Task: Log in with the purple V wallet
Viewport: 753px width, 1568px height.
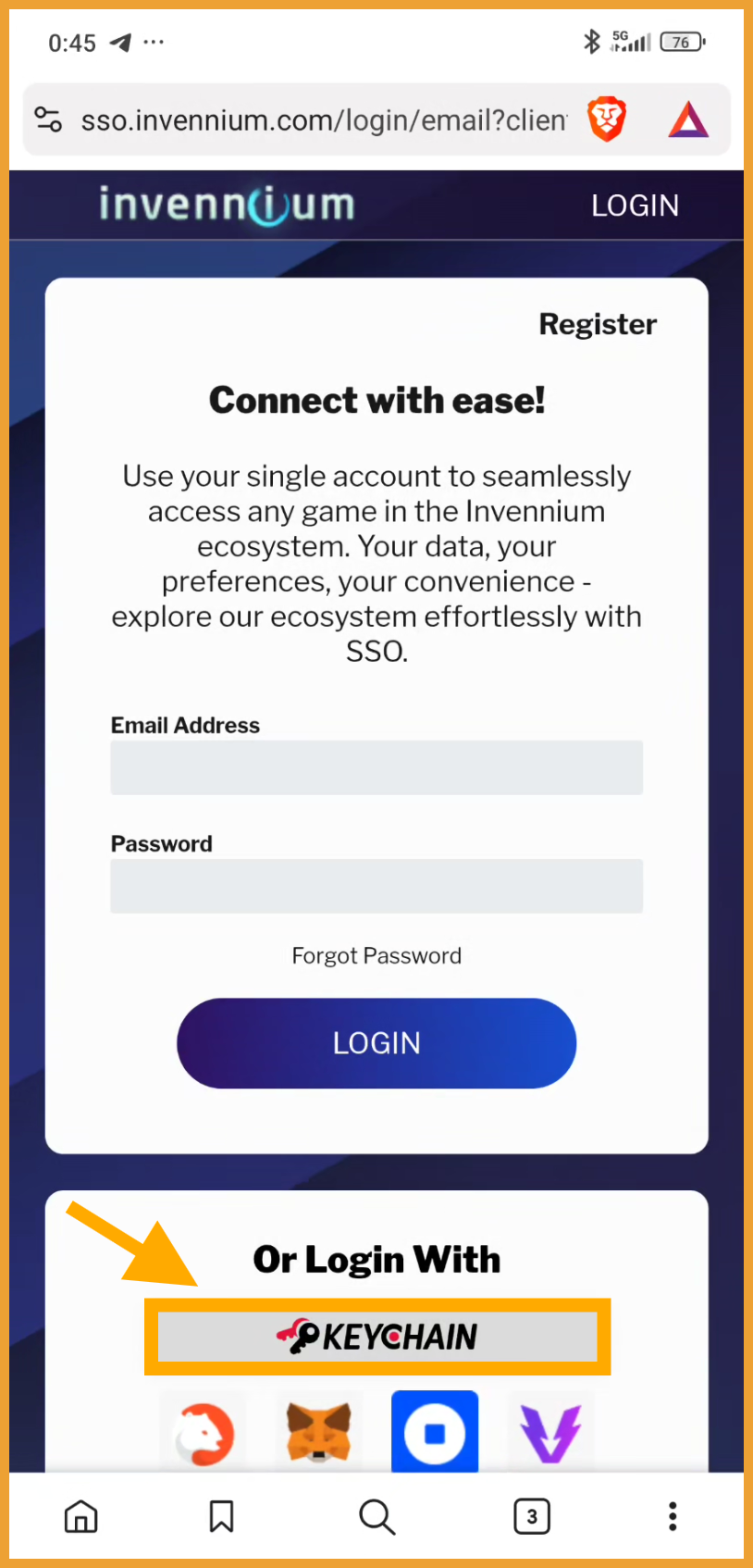Action: [x=550, y=1433]
